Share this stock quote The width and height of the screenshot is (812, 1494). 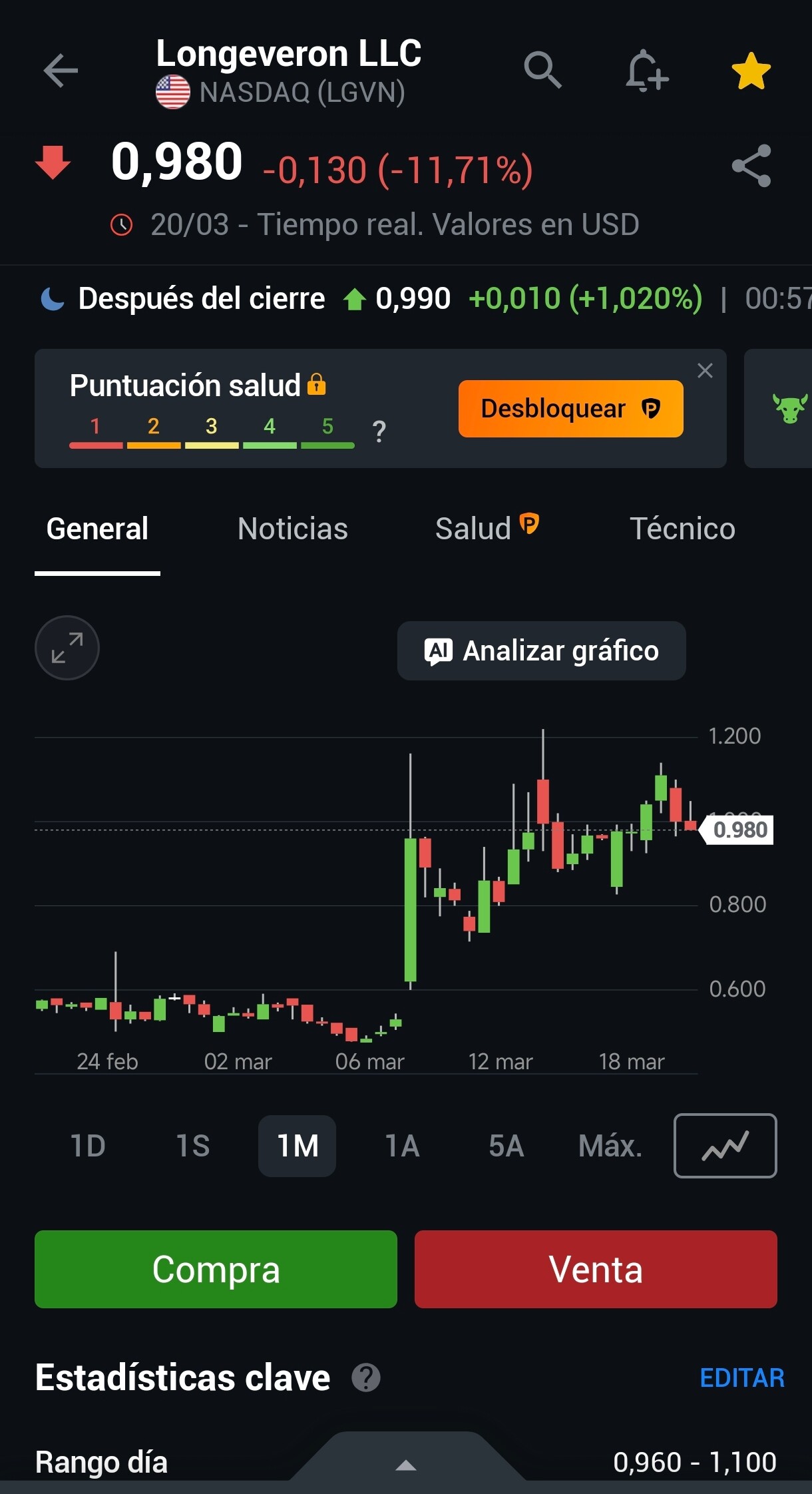point(751,166)
